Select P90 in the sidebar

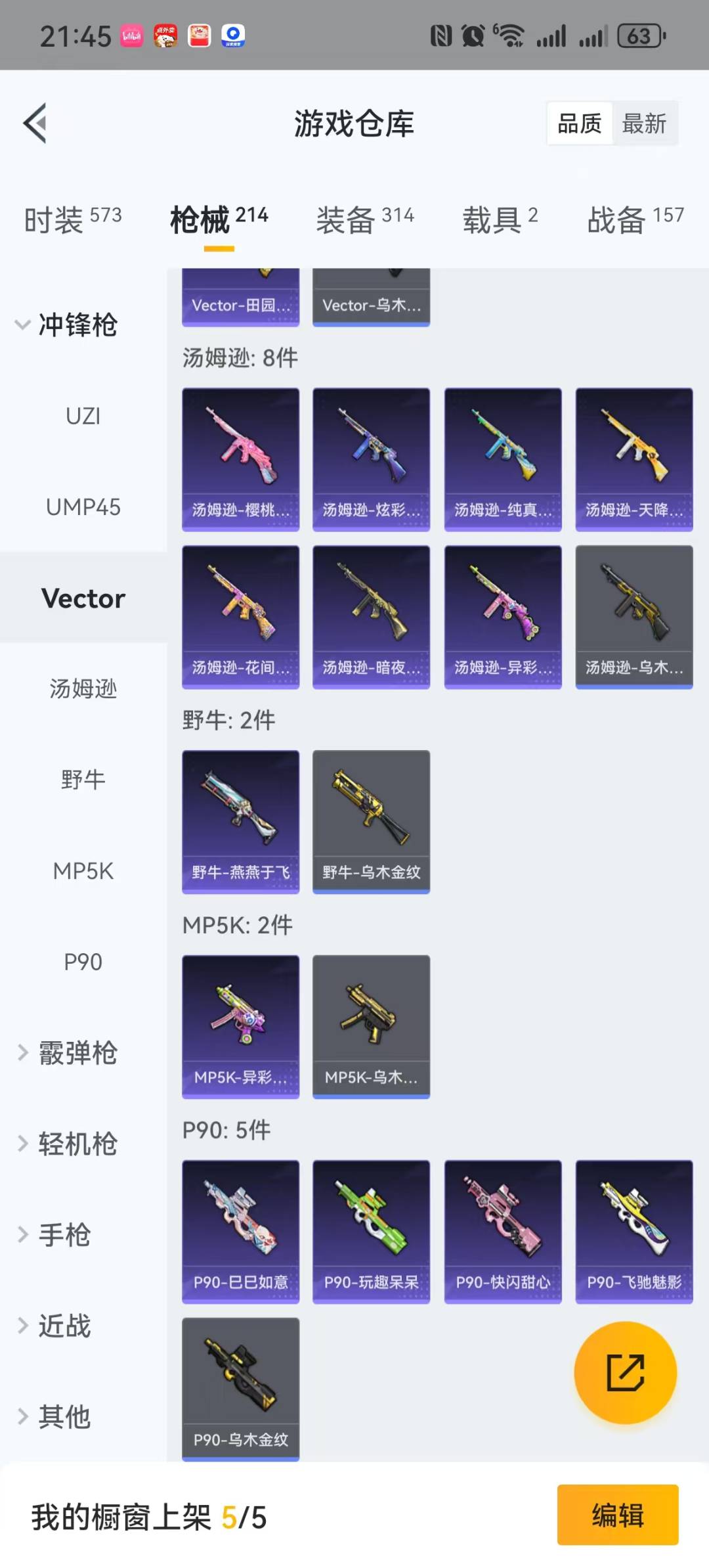click(x=83, y=962)
